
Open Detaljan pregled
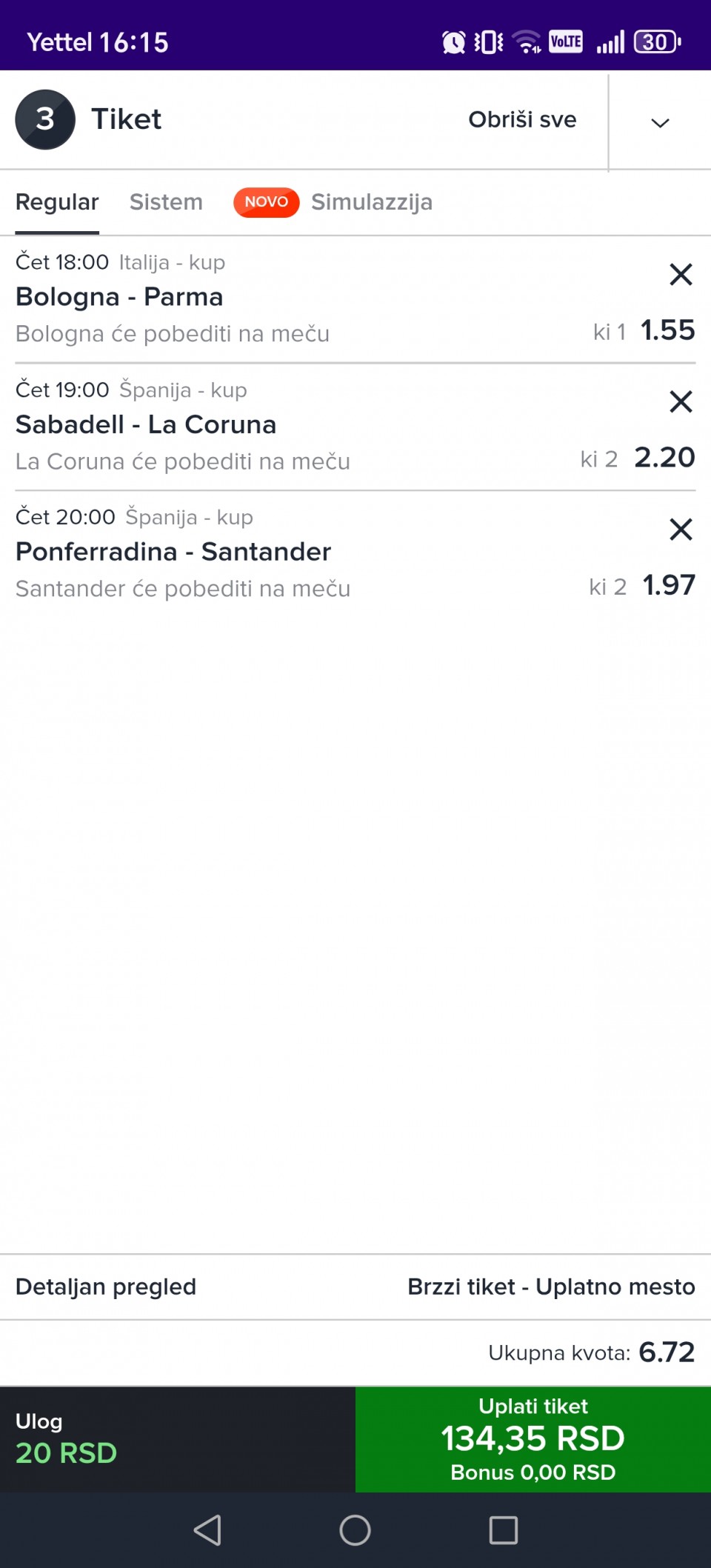(106, 1287)
